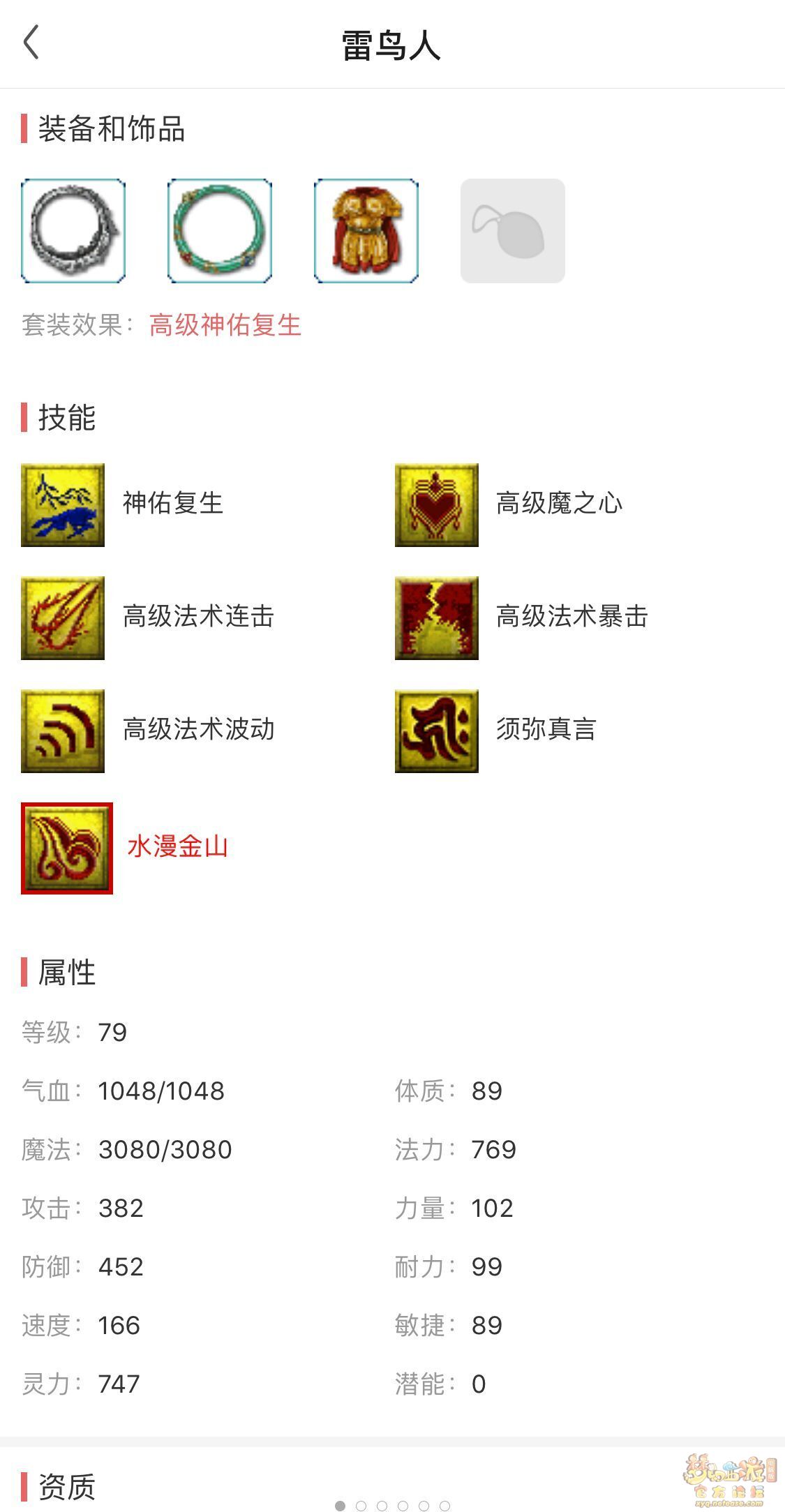Image resolution: width=785 pixels, height=1512 pixels.
Task: Open the green bracelet equipment item
Action: 220,231
